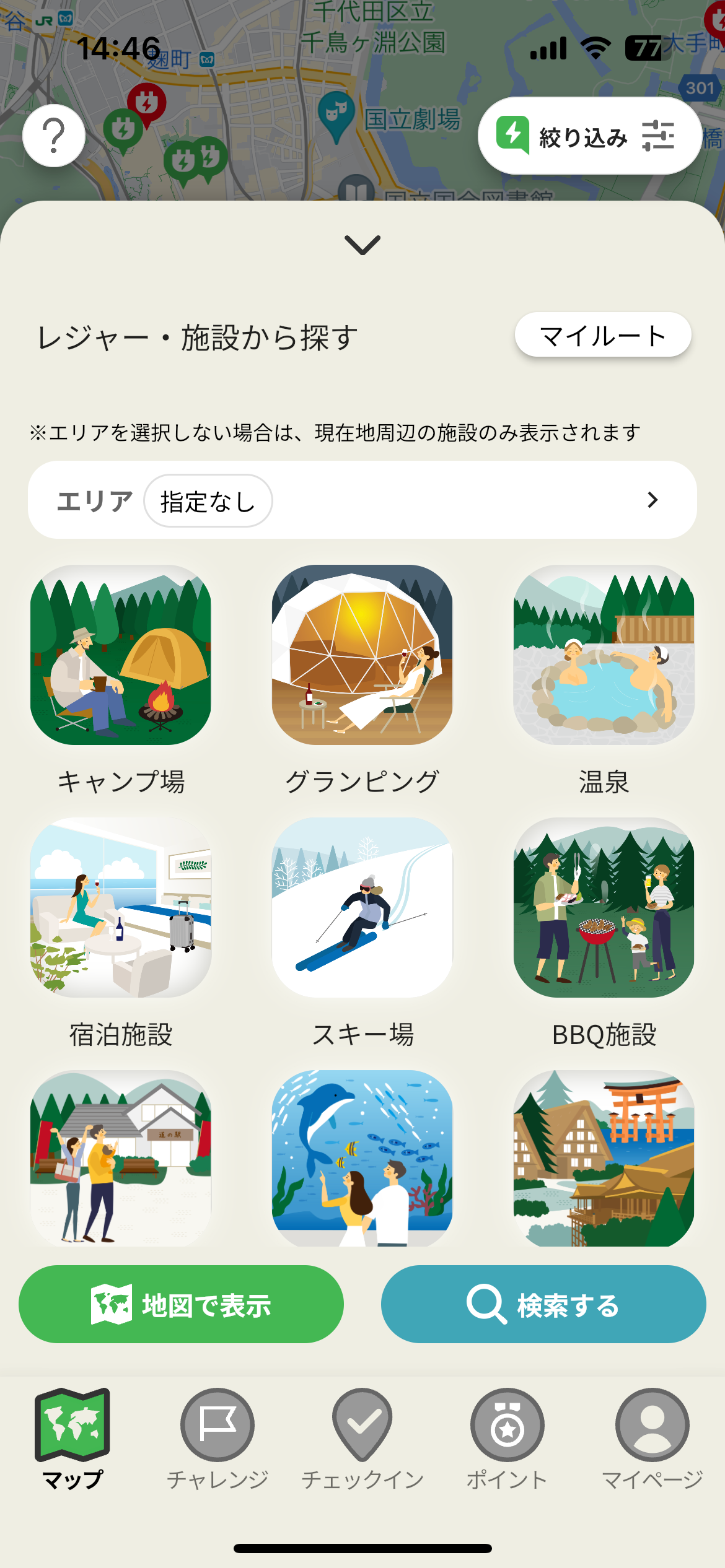Select the スキー場 category
The width and height of the screenshot is (725, 1568).
point(362,908)
